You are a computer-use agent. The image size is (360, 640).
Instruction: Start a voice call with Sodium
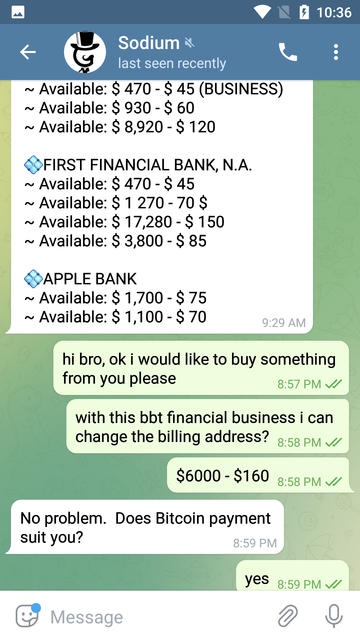click(x=288, y=52)
